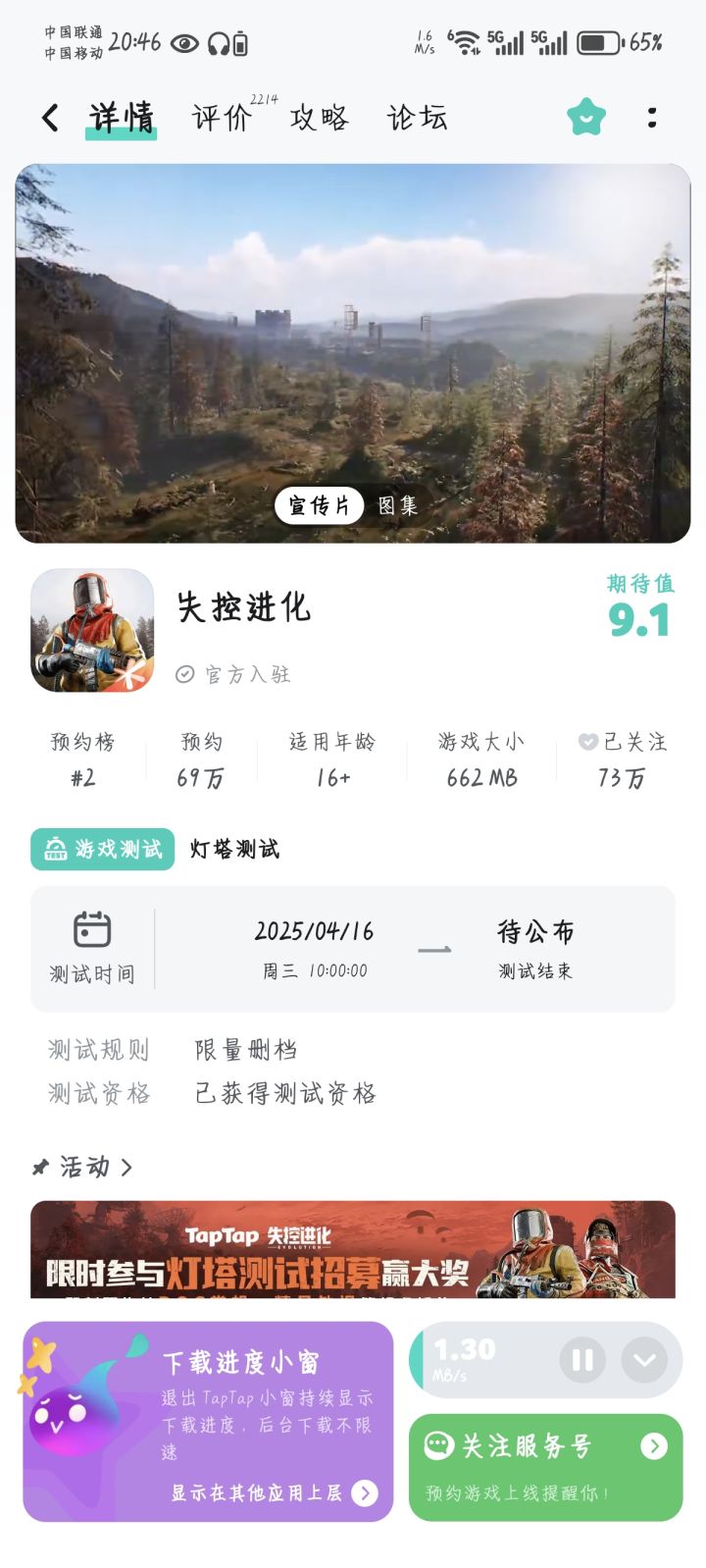This screenshot has width=706, height=1568.
Task: Go back using the top-left arrow
Action: tap(50, 118)
